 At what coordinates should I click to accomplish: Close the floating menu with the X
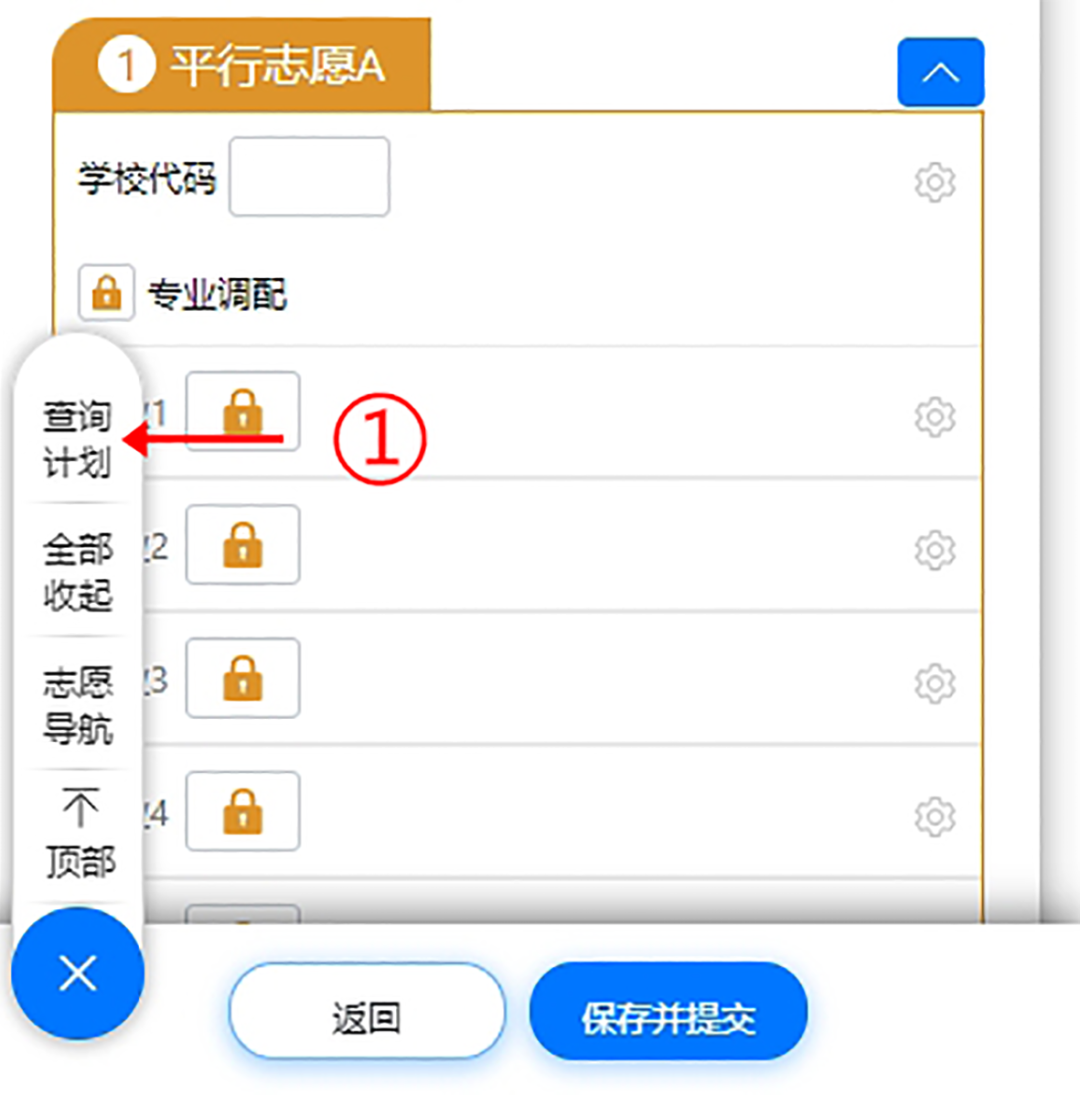[77, 973]
